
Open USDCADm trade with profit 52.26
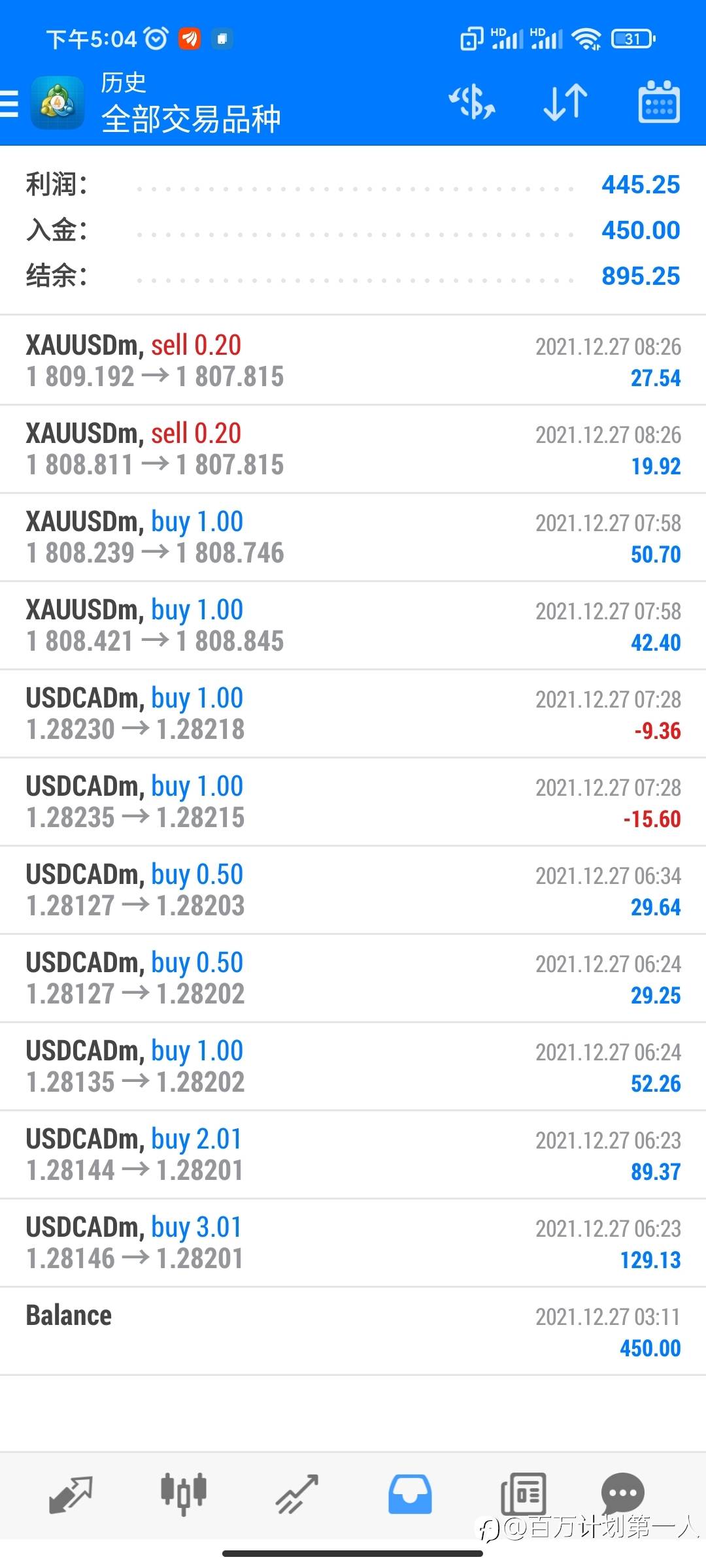(x=353, y=1066)
